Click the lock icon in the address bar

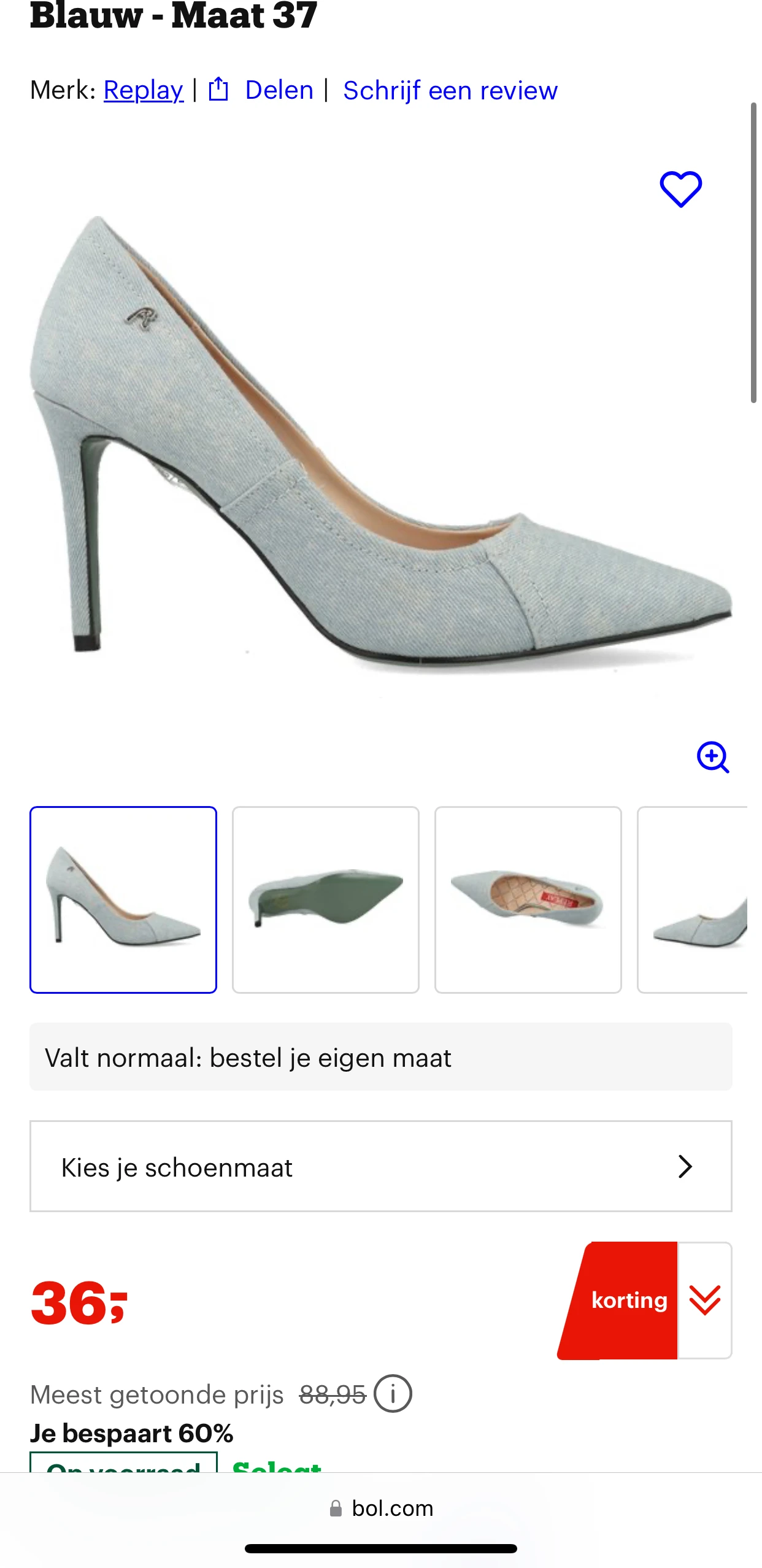[335, 1508]
